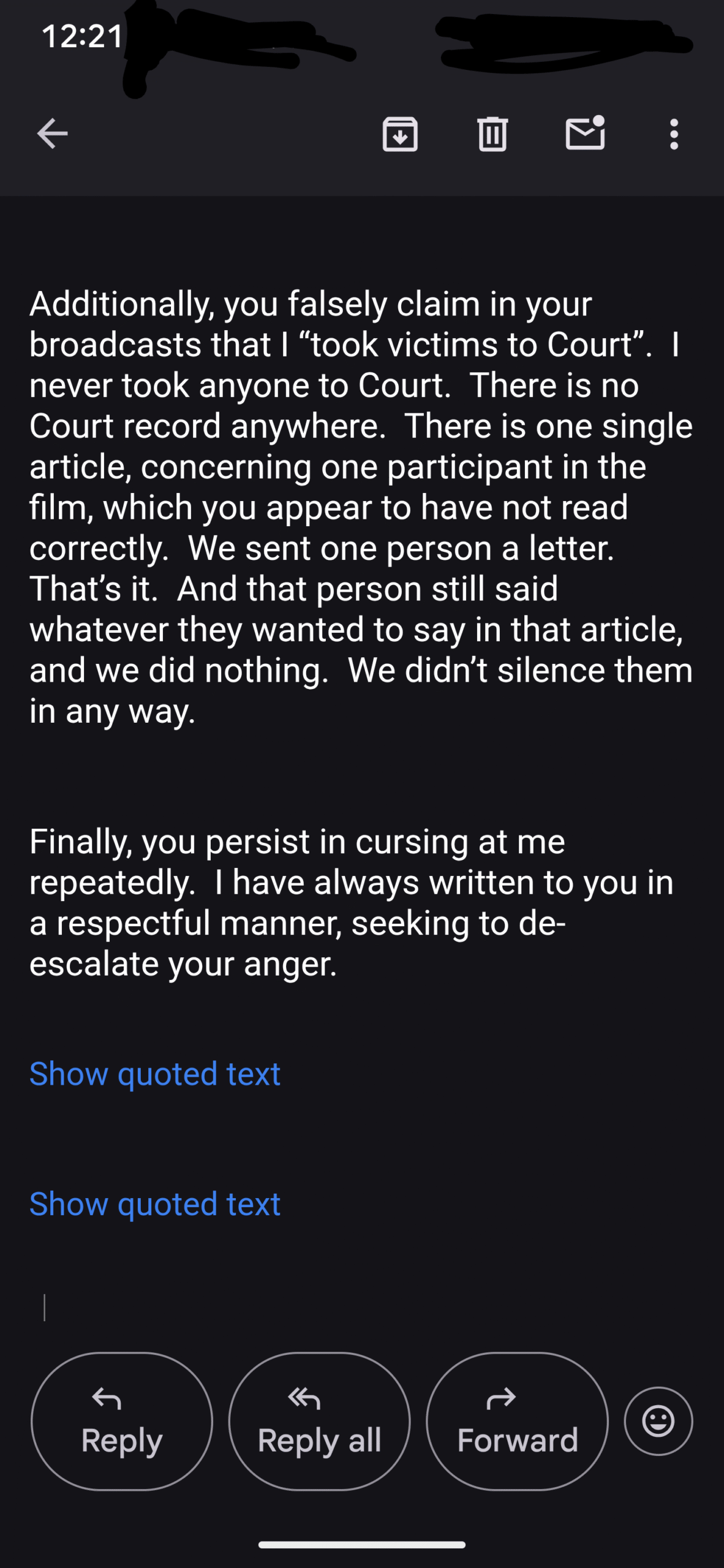Open the three-dot overflow menu
The width and height of the screenshot is (724, 1568).
pyautogui.click(x=674, y=134)
